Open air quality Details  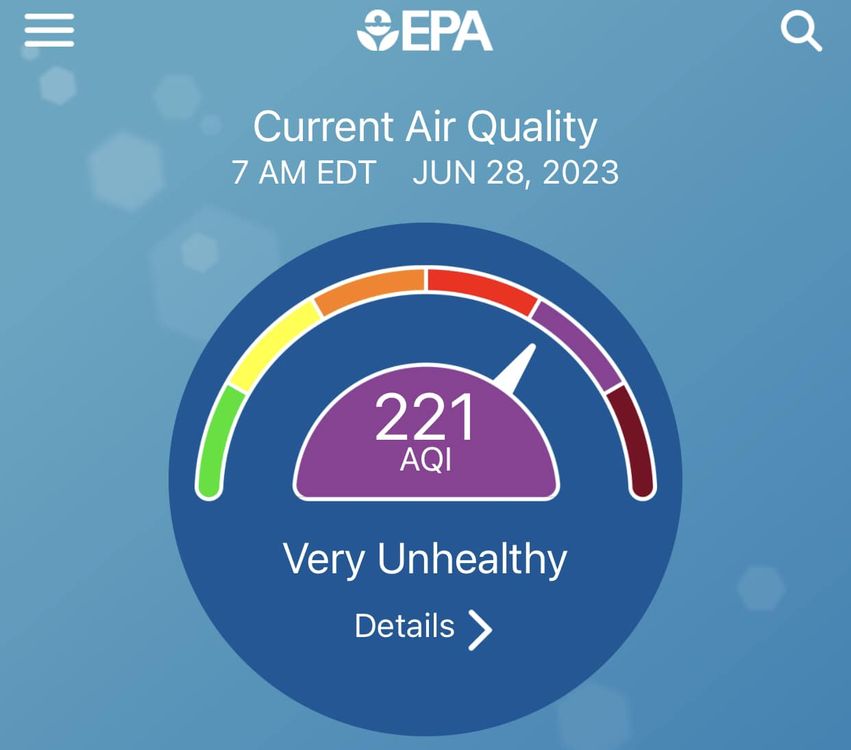click(x=424, y=628)
